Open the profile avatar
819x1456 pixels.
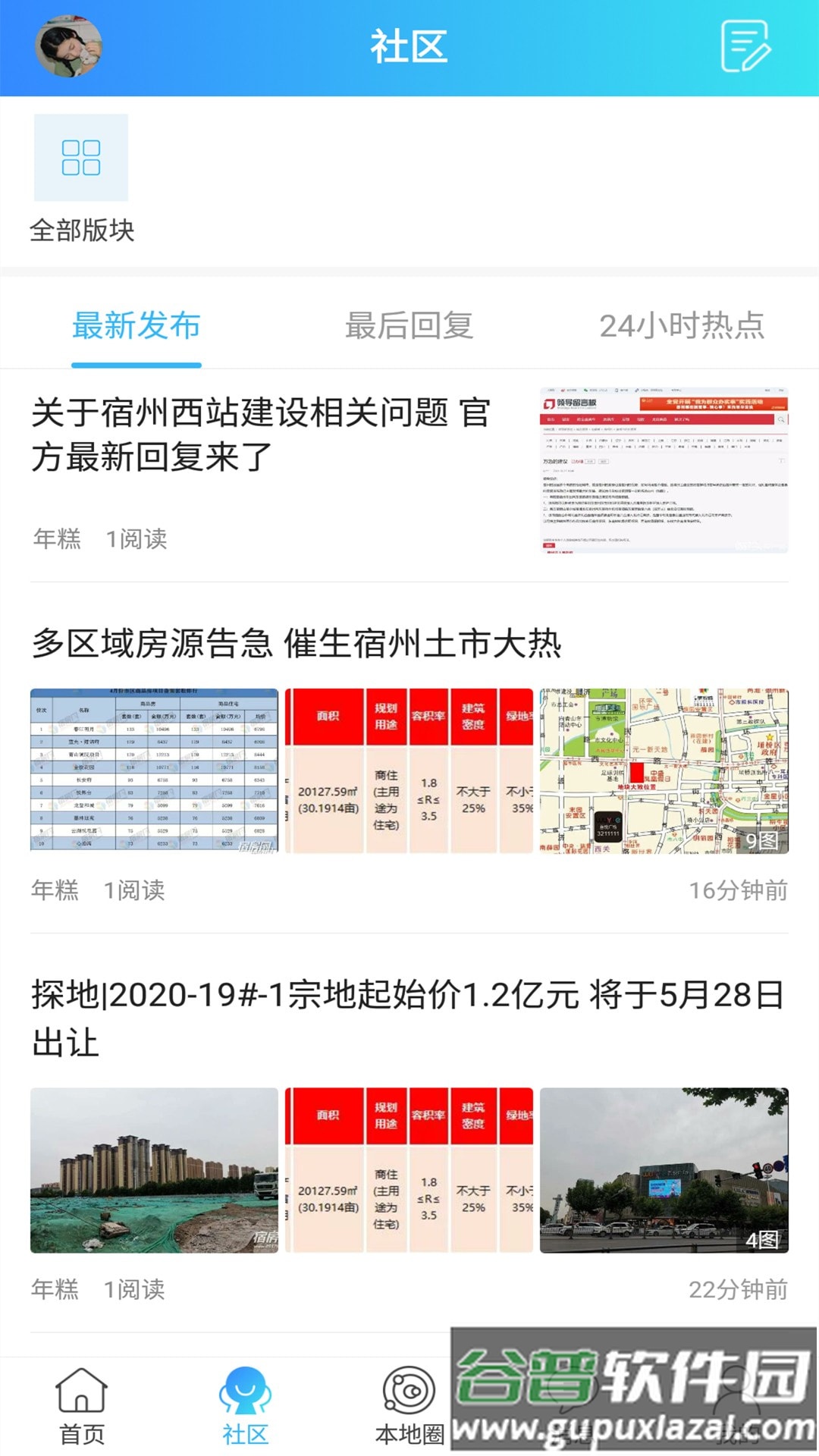click(68, 46)
